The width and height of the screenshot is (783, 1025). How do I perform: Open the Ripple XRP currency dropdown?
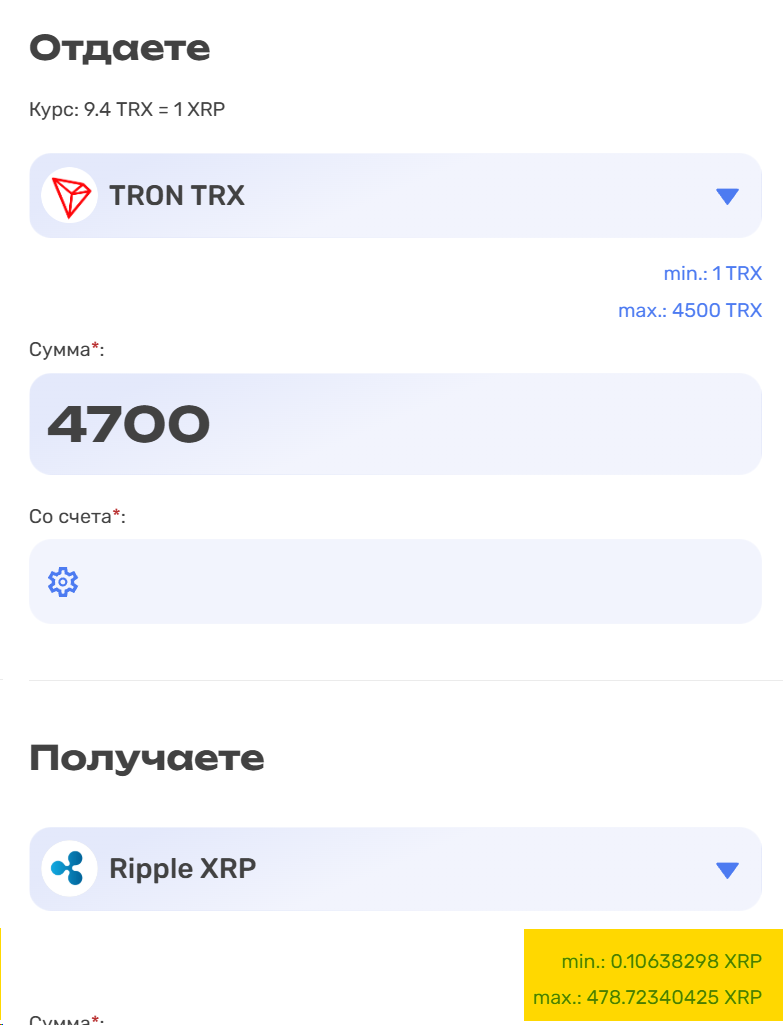395,869
